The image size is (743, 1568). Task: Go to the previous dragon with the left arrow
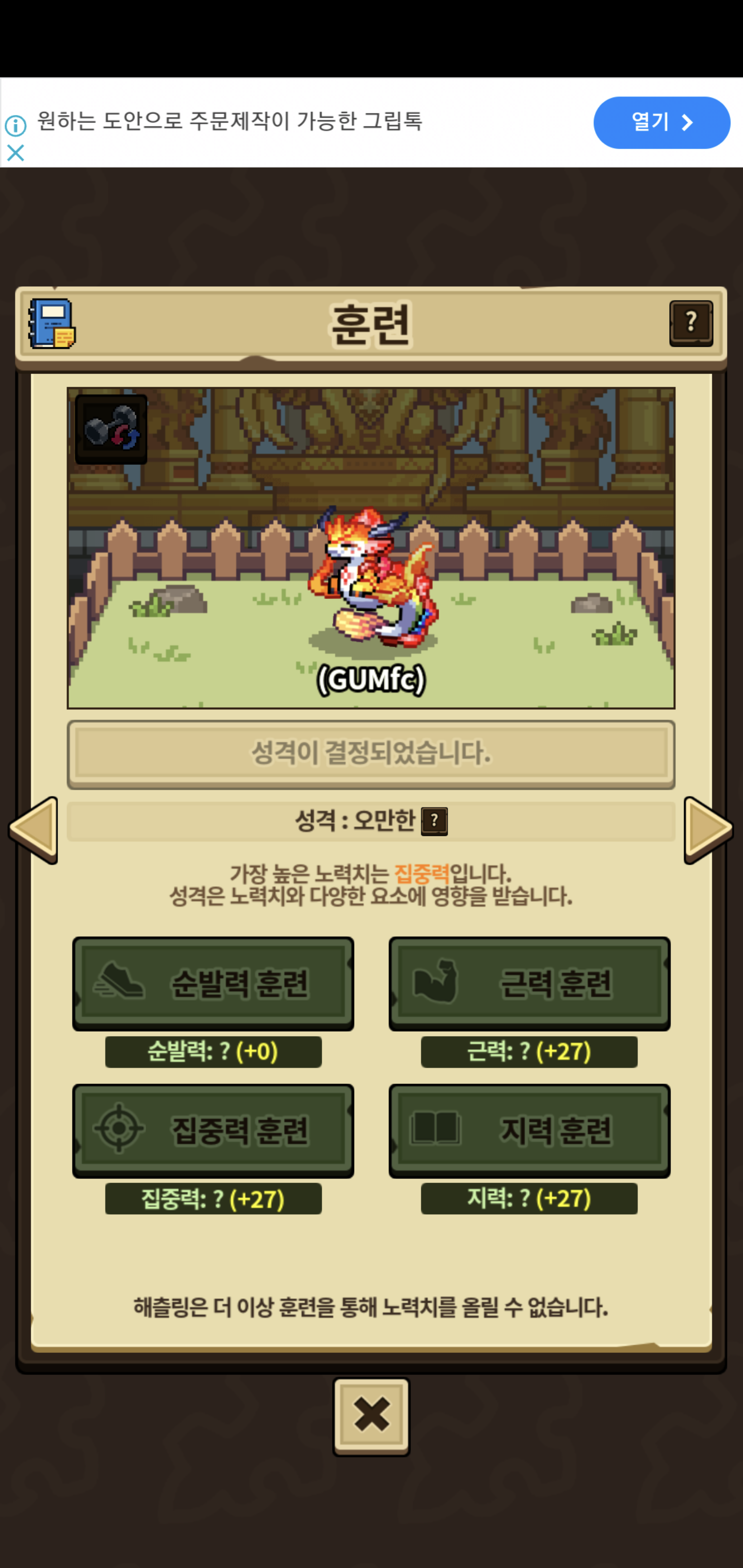coord(33,830)
